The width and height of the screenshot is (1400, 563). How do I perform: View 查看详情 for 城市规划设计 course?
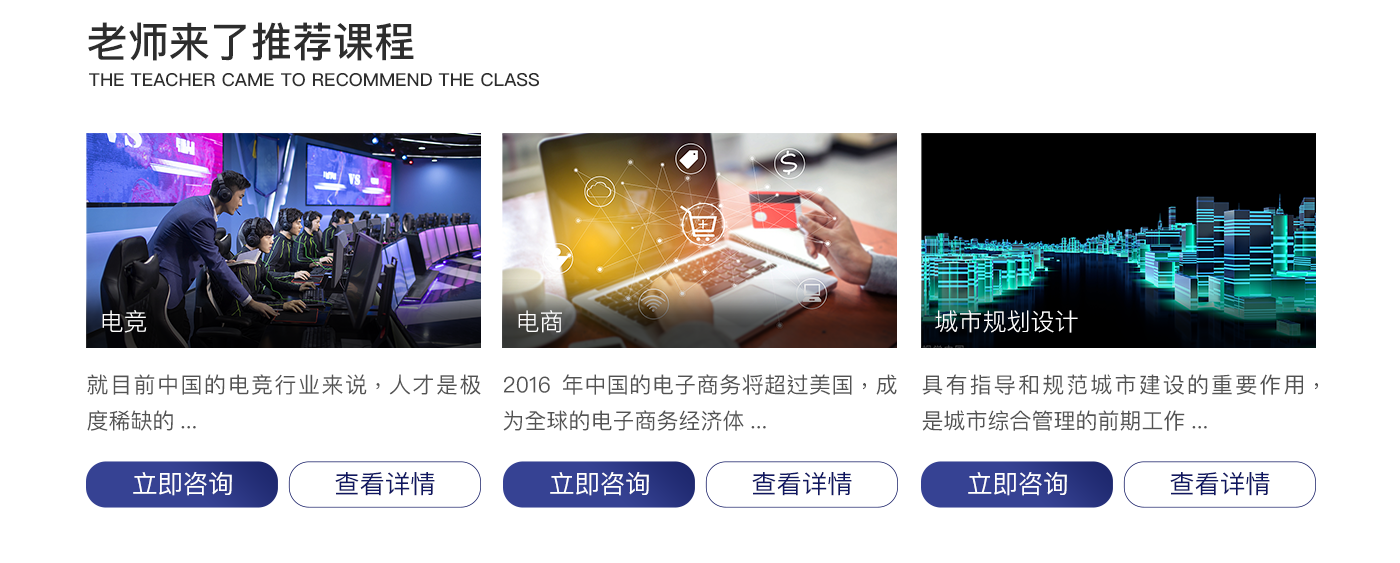tap(1220, 485)
